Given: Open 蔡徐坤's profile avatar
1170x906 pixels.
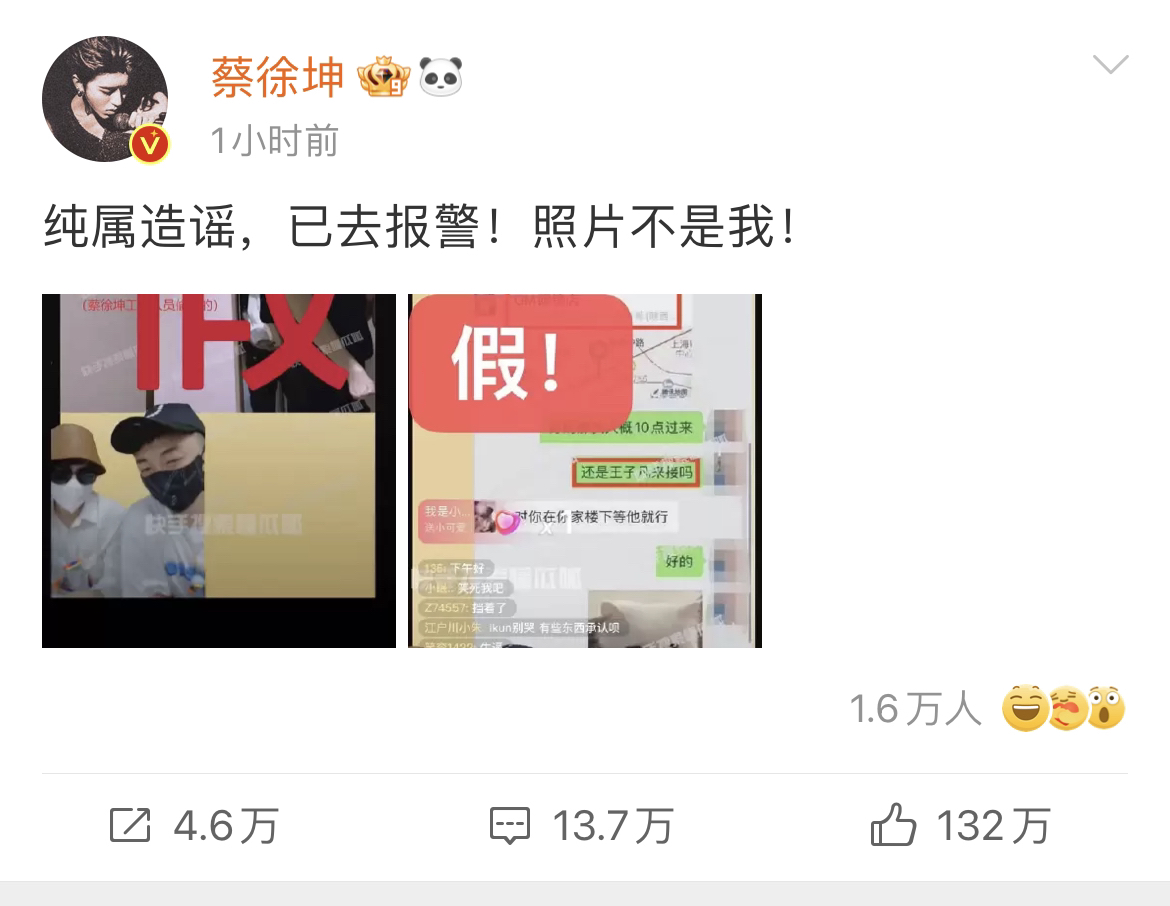Looking at the screenshot, I should (x=104, y=99).
